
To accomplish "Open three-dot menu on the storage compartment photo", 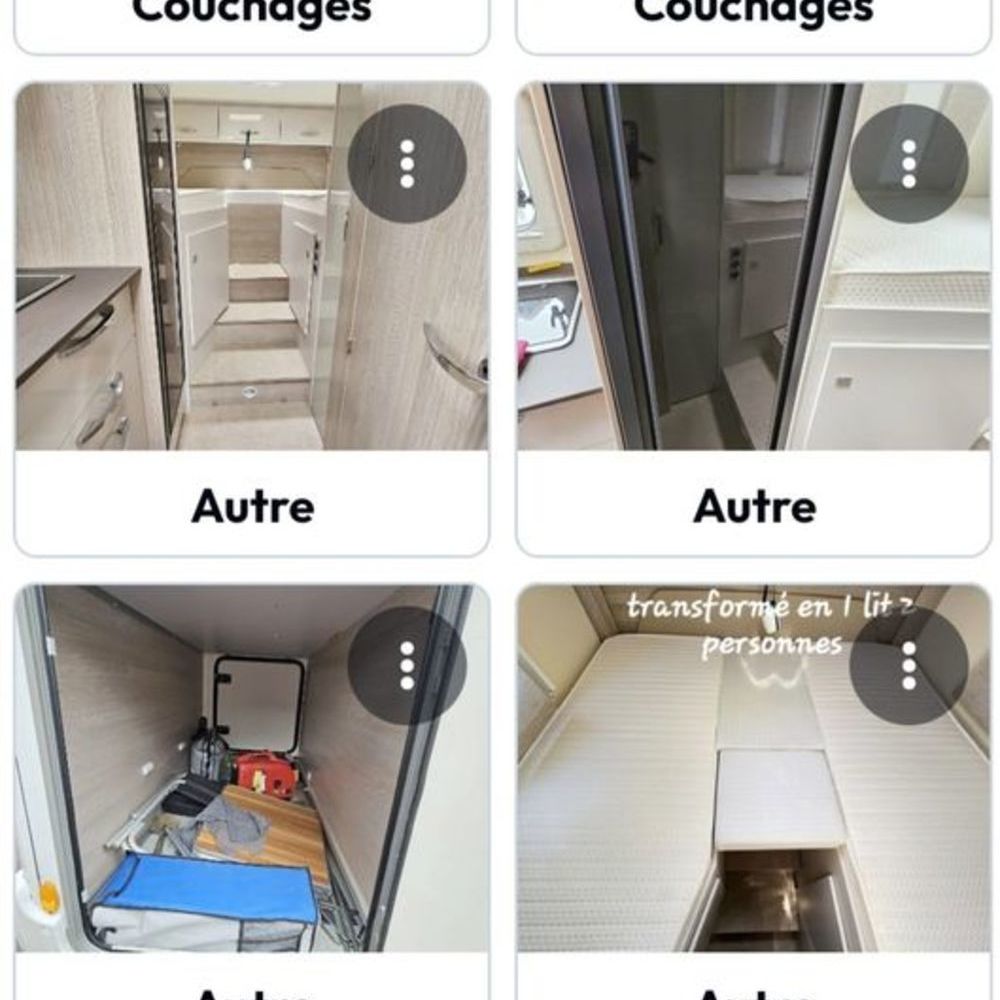I will coord(407,665).
